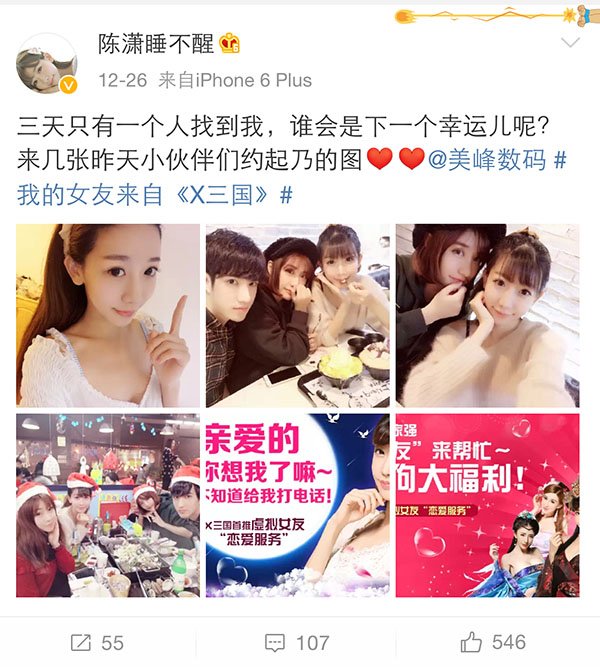View the selfie with pointing finger
Image resolution: width=600 pixels, height=667 pixels.
pyautogui.click(x=108, y=314)
